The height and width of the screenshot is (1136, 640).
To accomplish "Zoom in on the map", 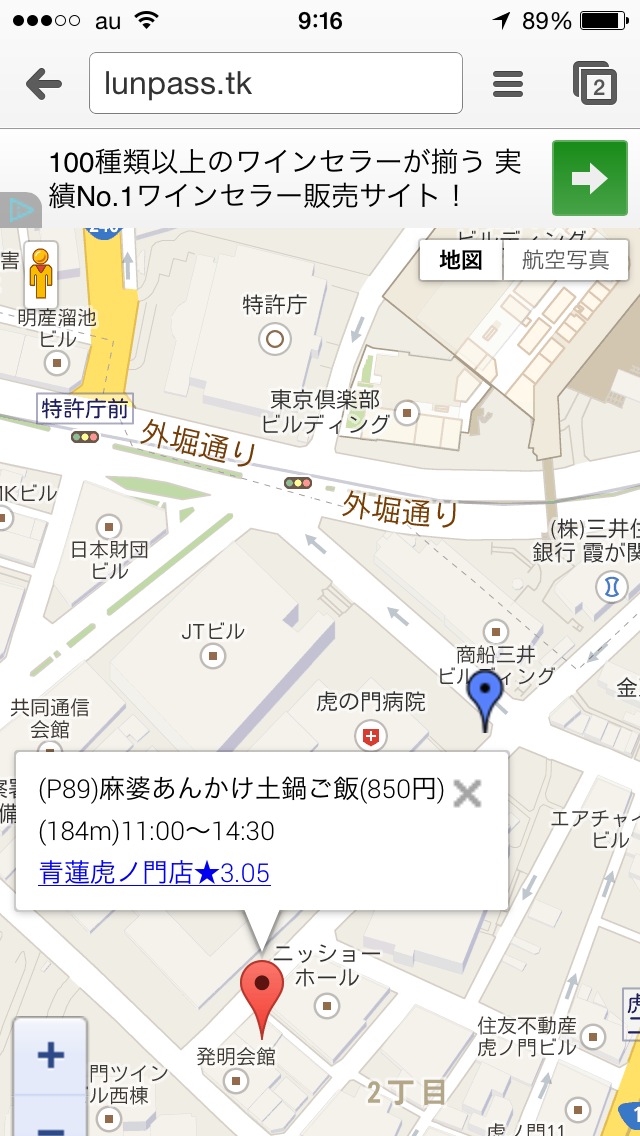I will point(50,1056).
